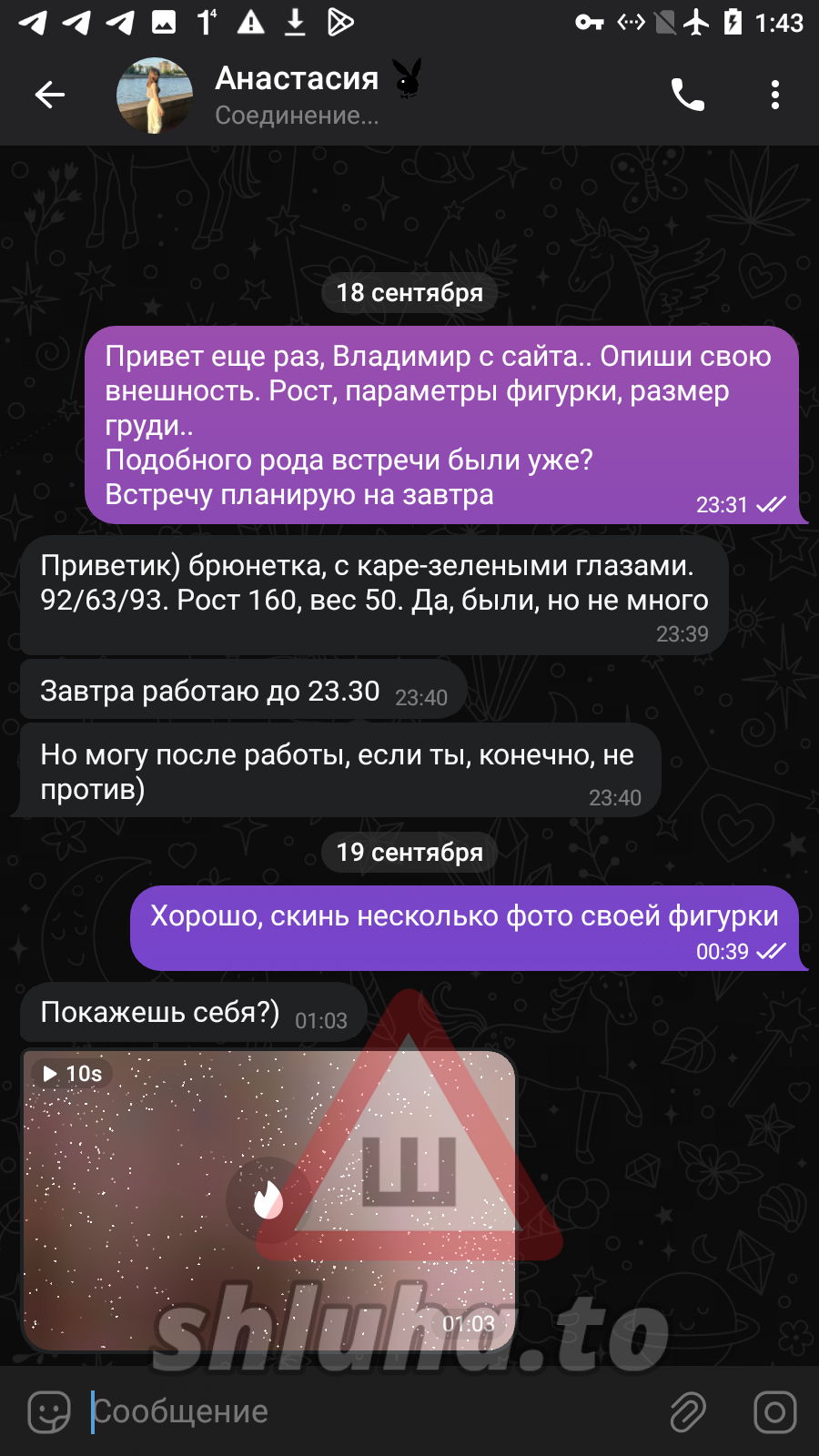Screen dimensions: 819x1456
Task: Attach a file with the paperclip
Action: click(688, 1412)
